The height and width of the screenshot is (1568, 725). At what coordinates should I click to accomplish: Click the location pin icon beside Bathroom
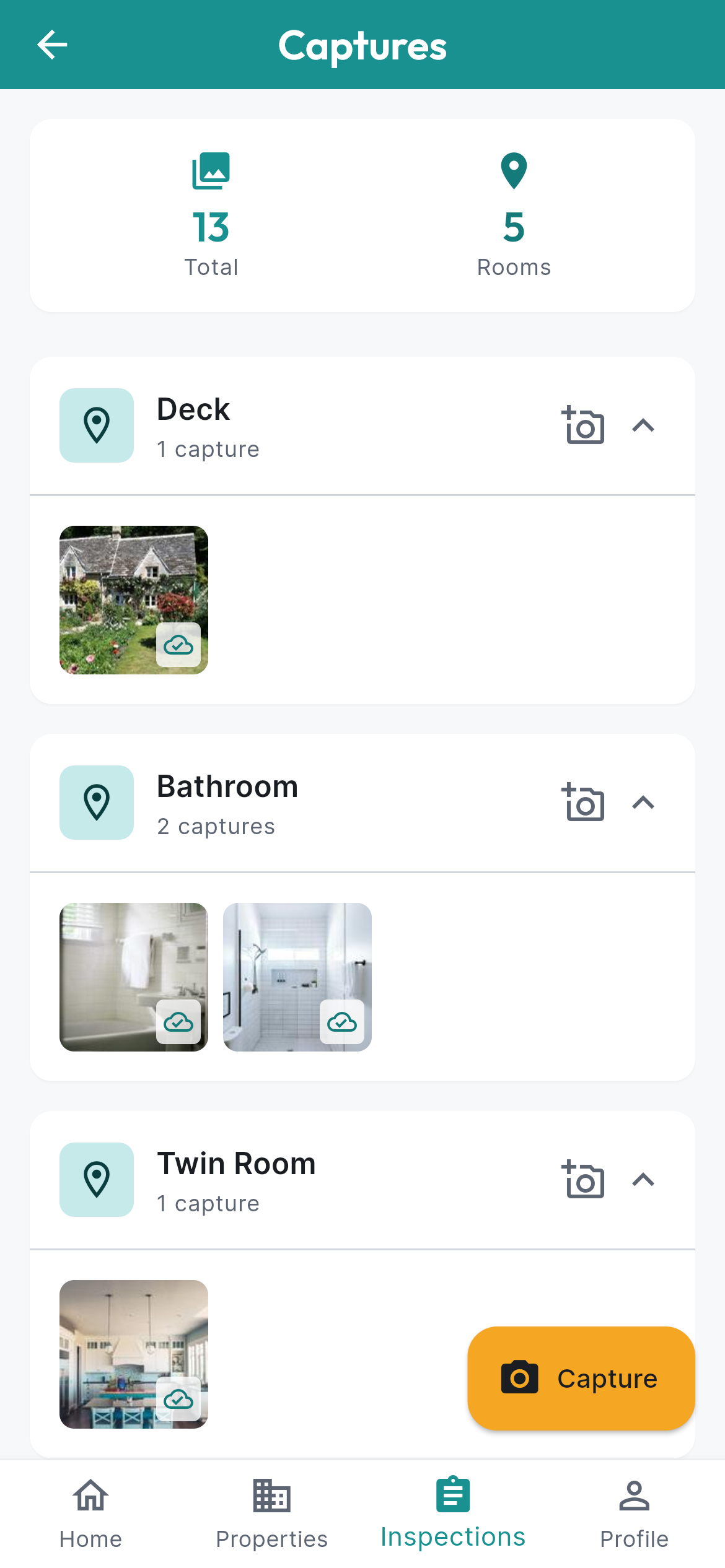click(96, 803)
